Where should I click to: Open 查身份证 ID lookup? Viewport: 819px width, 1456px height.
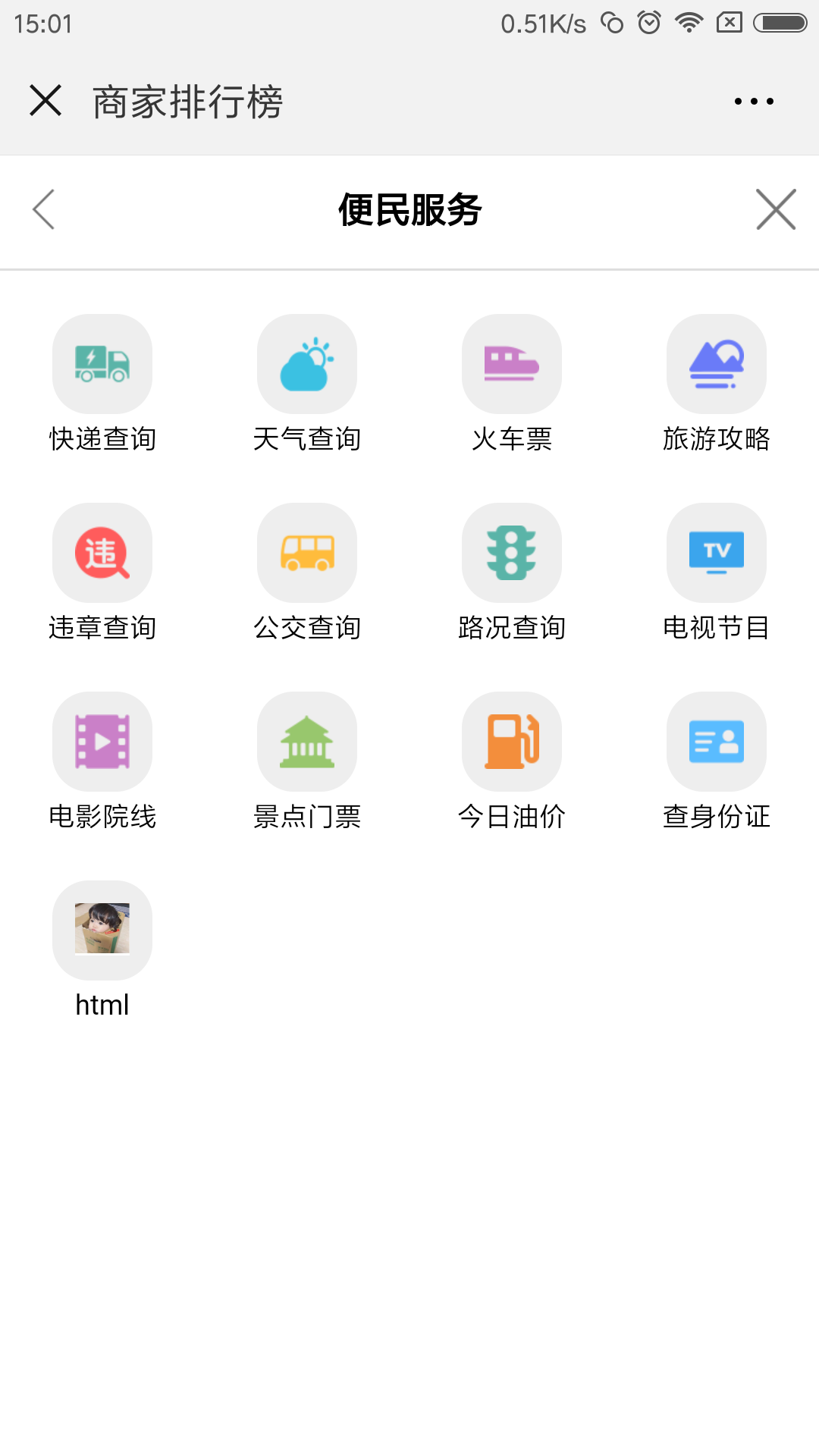(x=717, y=742)
